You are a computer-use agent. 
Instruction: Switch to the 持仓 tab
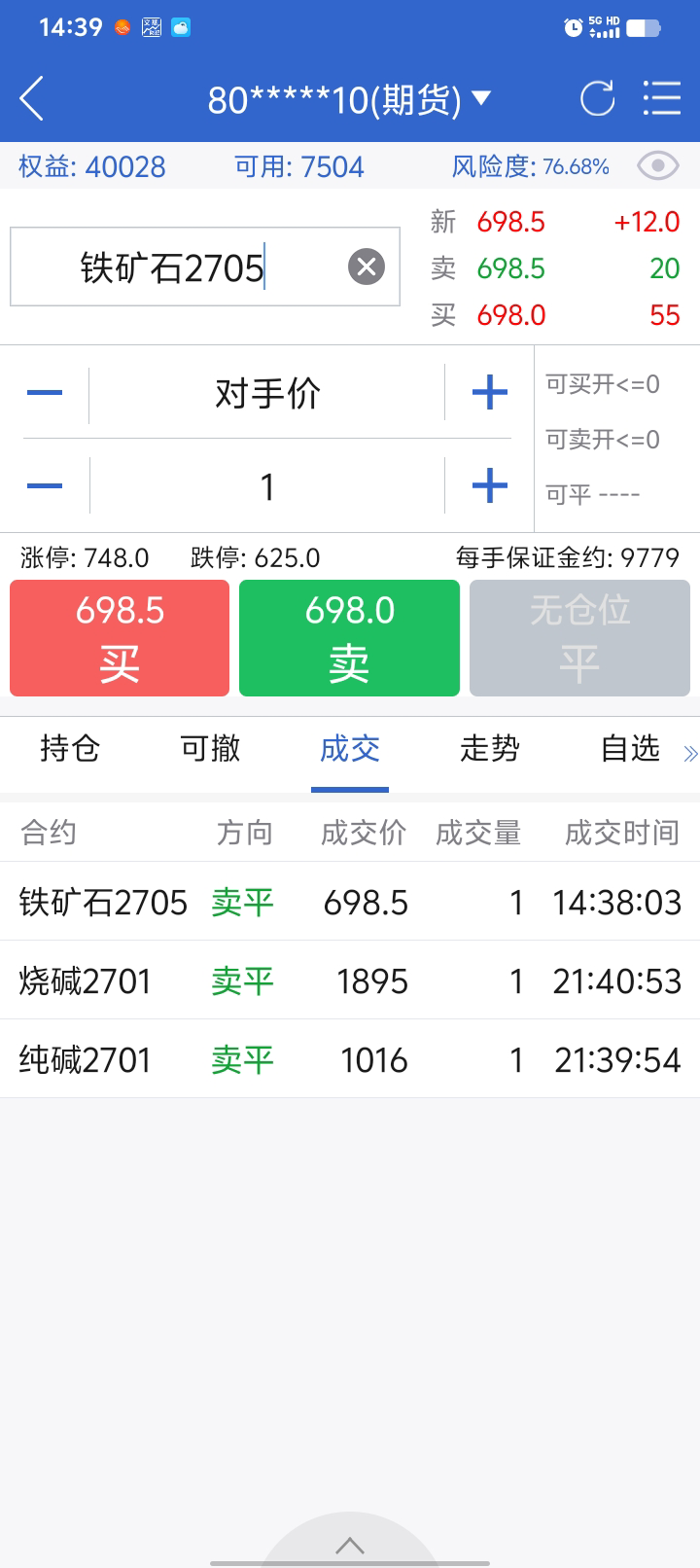point(70,749)
